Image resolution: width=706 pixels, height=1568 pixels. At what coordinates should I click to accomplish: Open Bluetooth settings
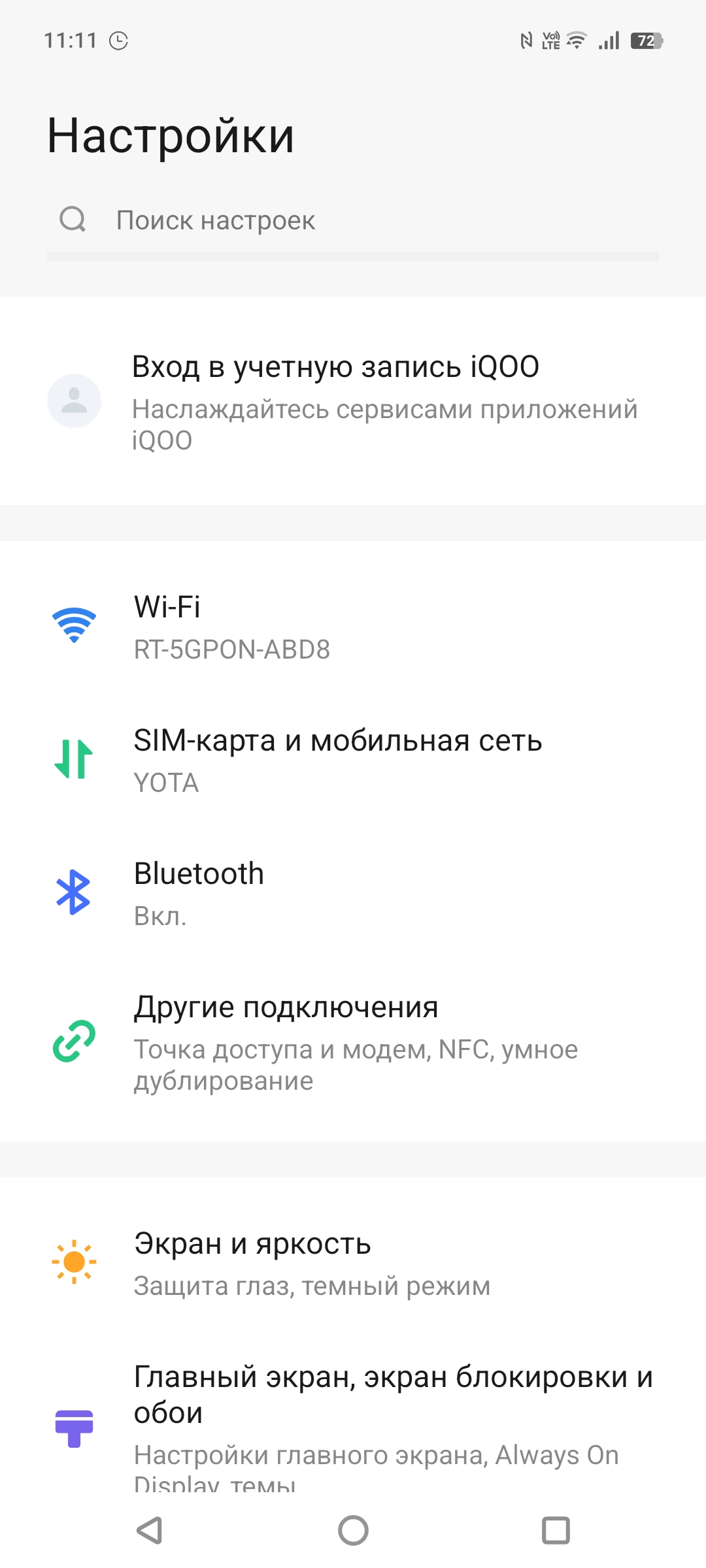[353, 893]
